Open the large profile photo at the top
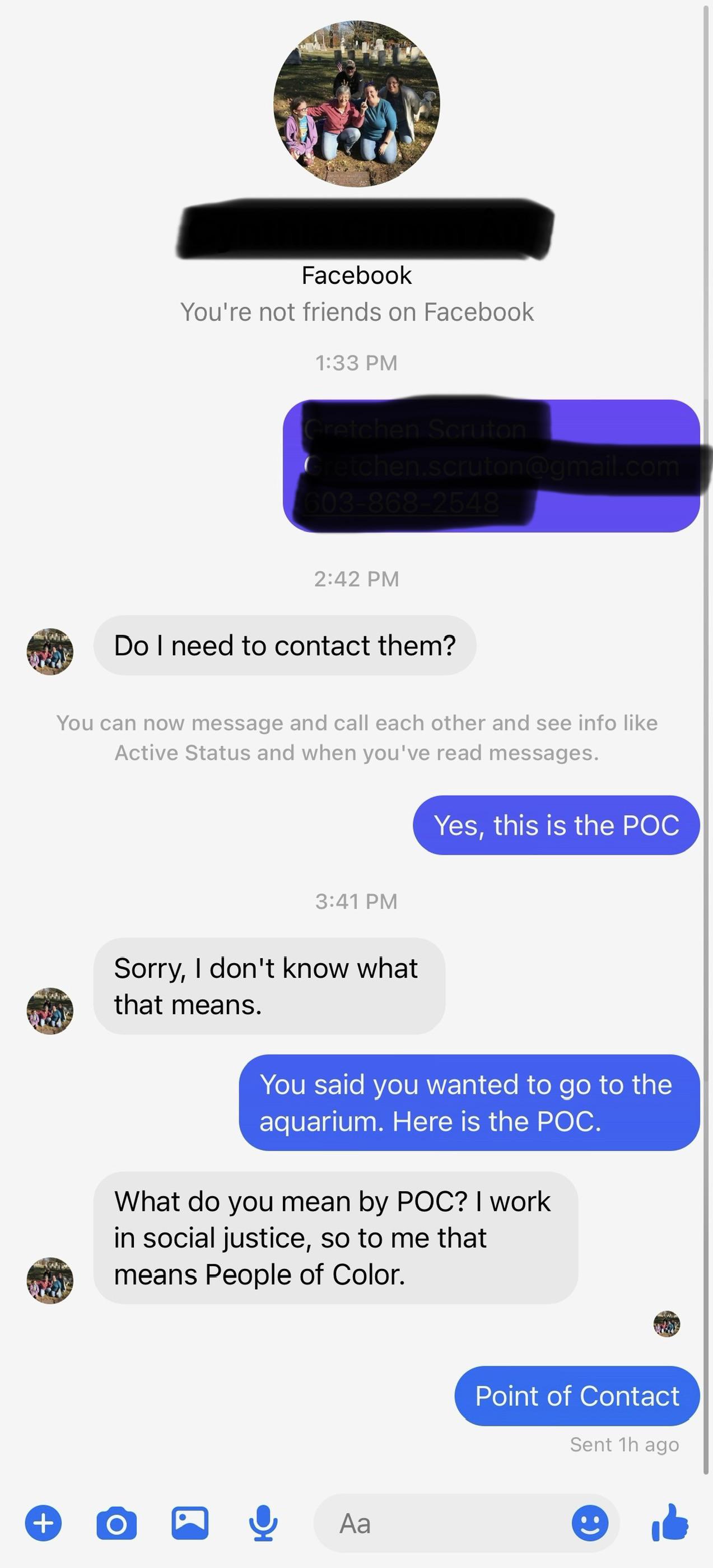 click(x=357, y=104)
